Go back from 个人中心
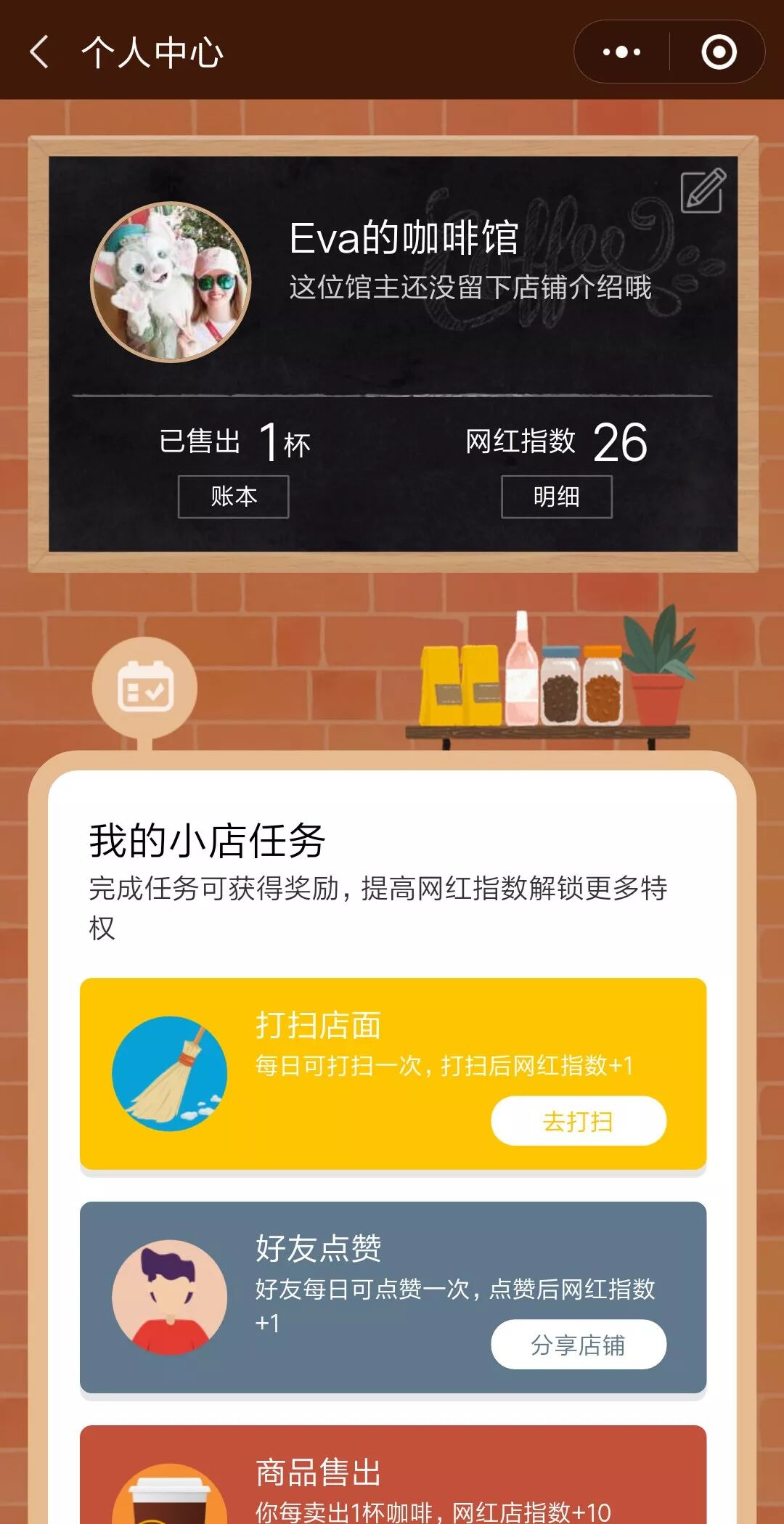This screenshot has width=784, height=1524. tap(40, 52)
